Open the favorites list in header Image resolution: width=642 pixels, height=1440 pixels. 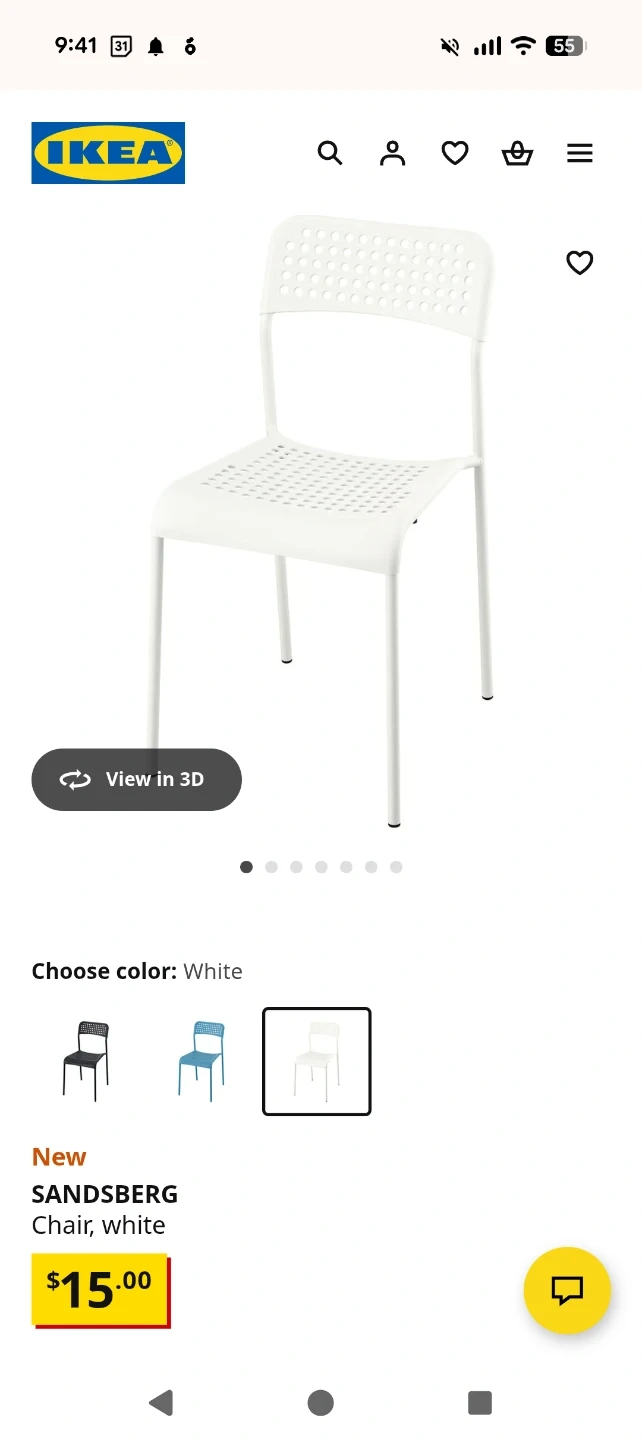[455, 153]
